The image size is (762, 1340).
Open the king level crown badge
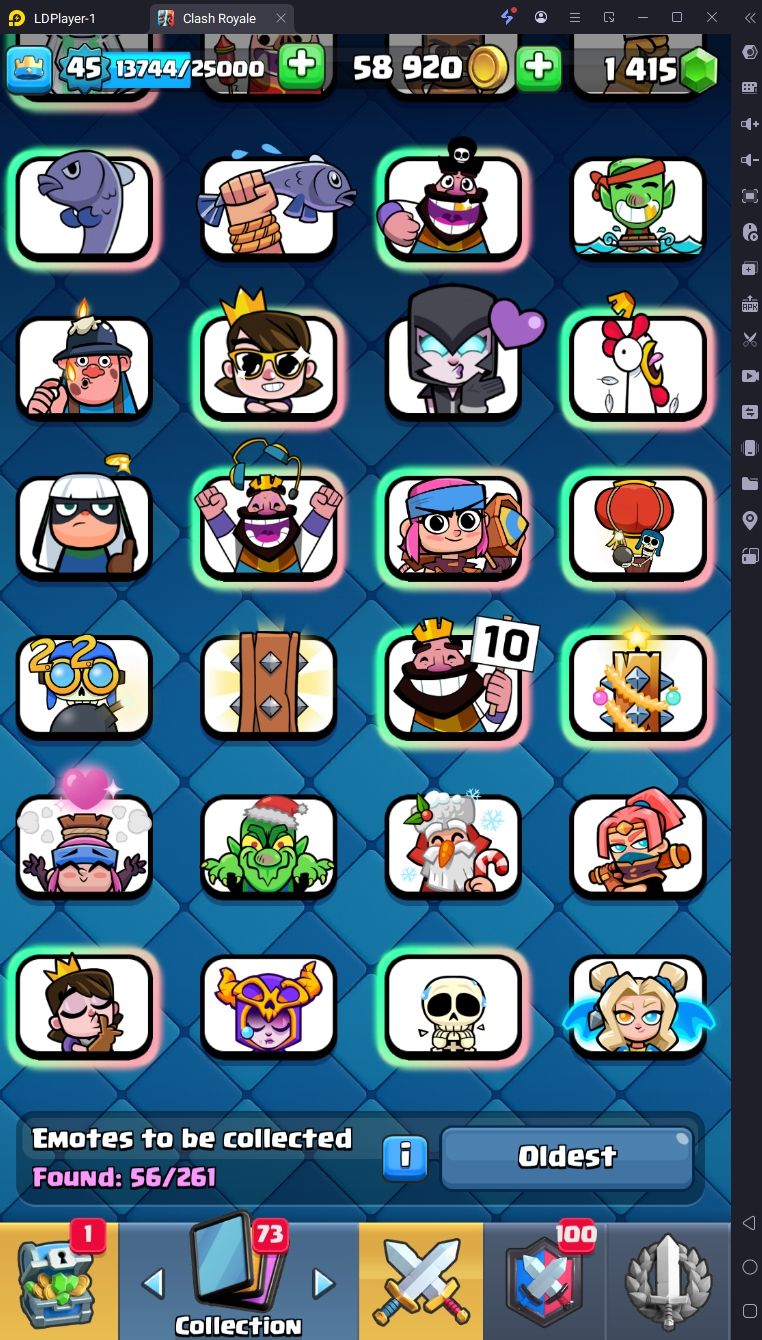29,68
